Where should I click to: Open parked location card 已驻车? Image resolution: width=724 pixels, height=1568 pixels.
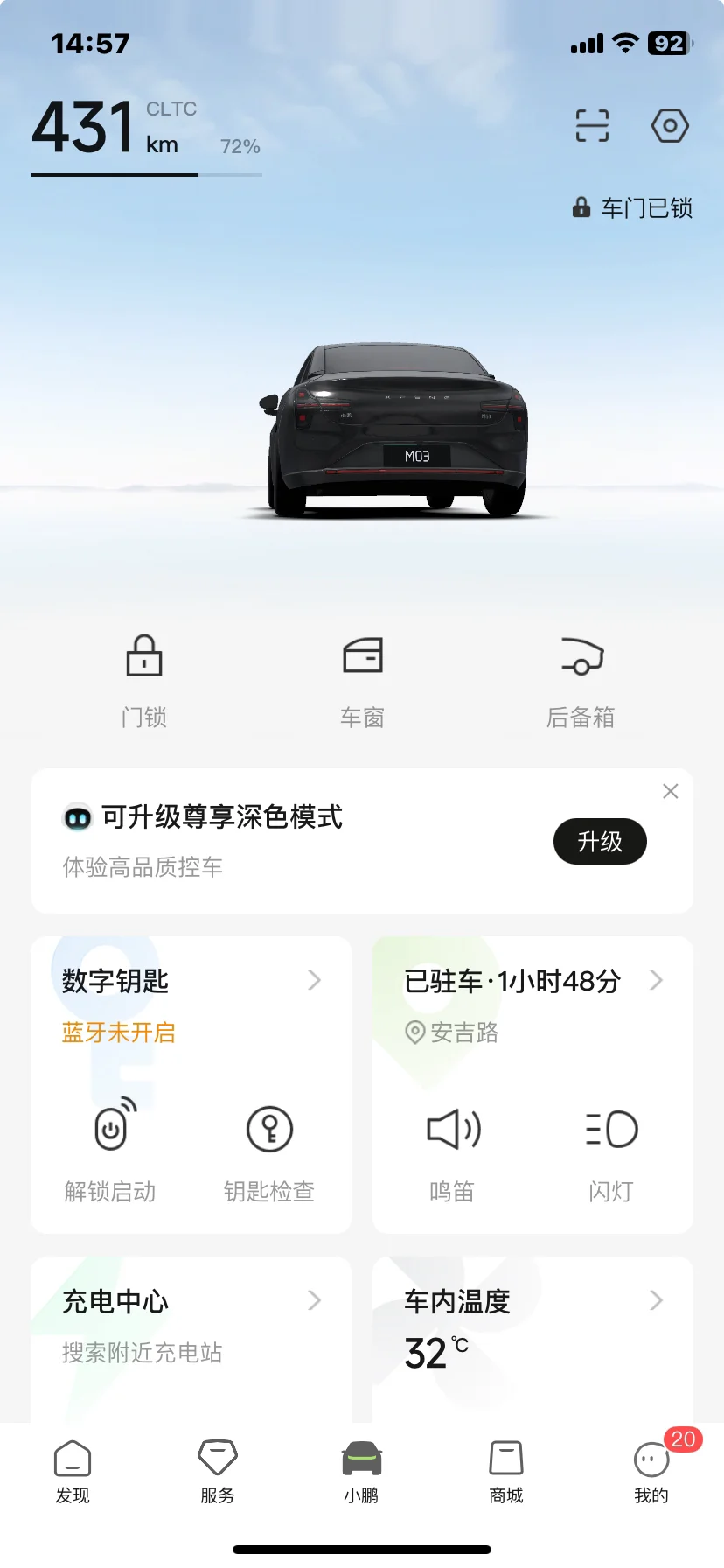pyautogui.click(x=532, y=981)
